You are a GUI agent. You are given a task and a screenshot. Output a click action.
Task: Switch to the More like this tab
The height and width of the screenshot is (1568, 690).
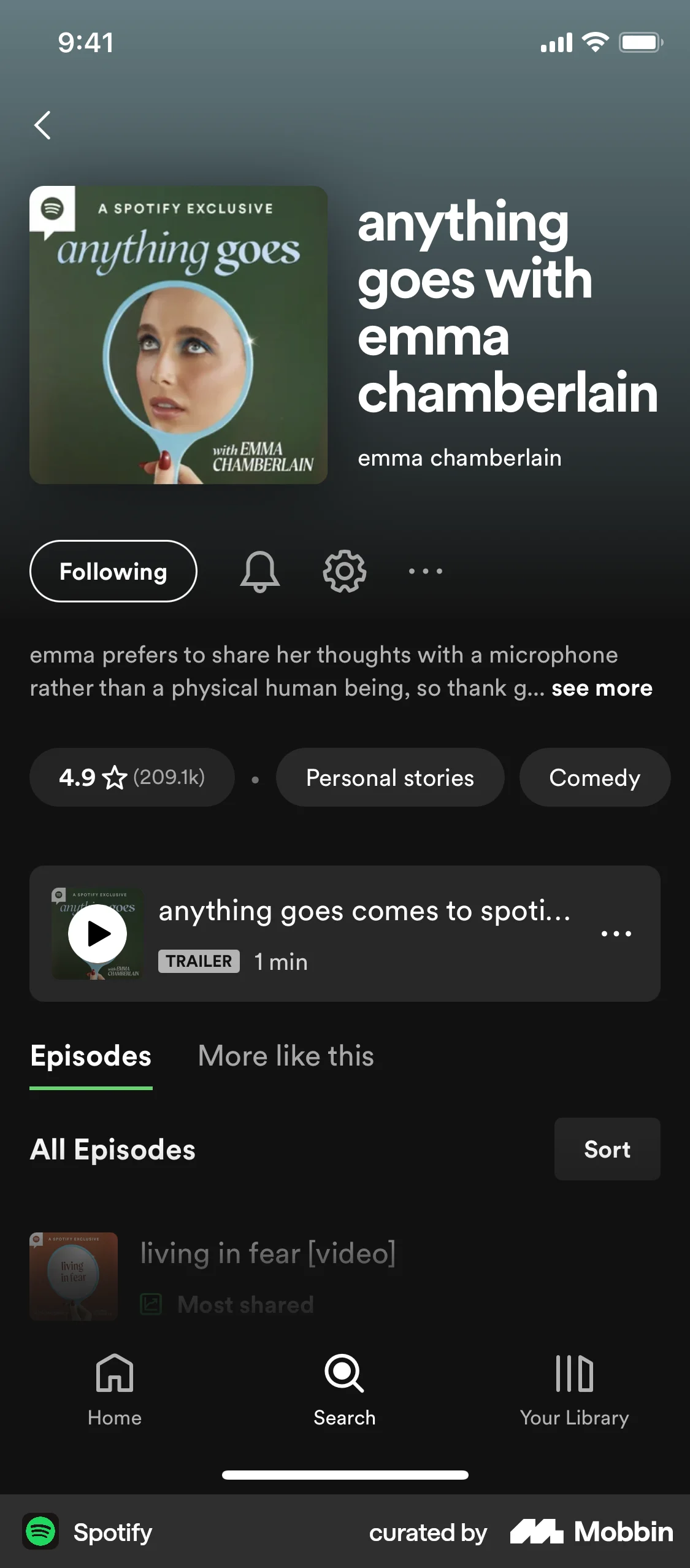point(285,1055)
